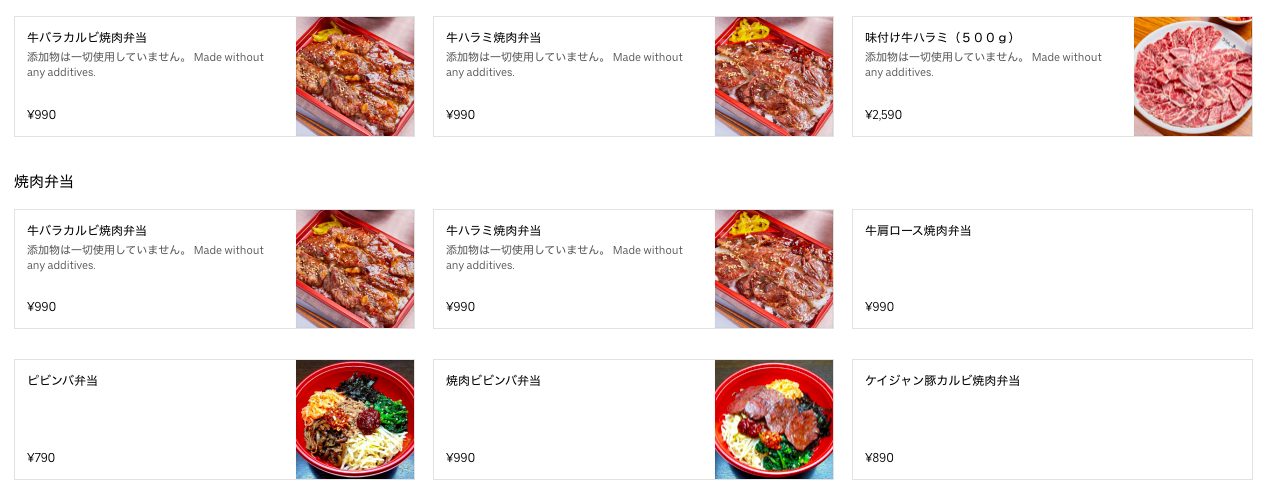Screen dimensions: 1269x497
Task: Open the 牛肩ロース焼肉弁当 card
Action: [x=1051, y=269]
